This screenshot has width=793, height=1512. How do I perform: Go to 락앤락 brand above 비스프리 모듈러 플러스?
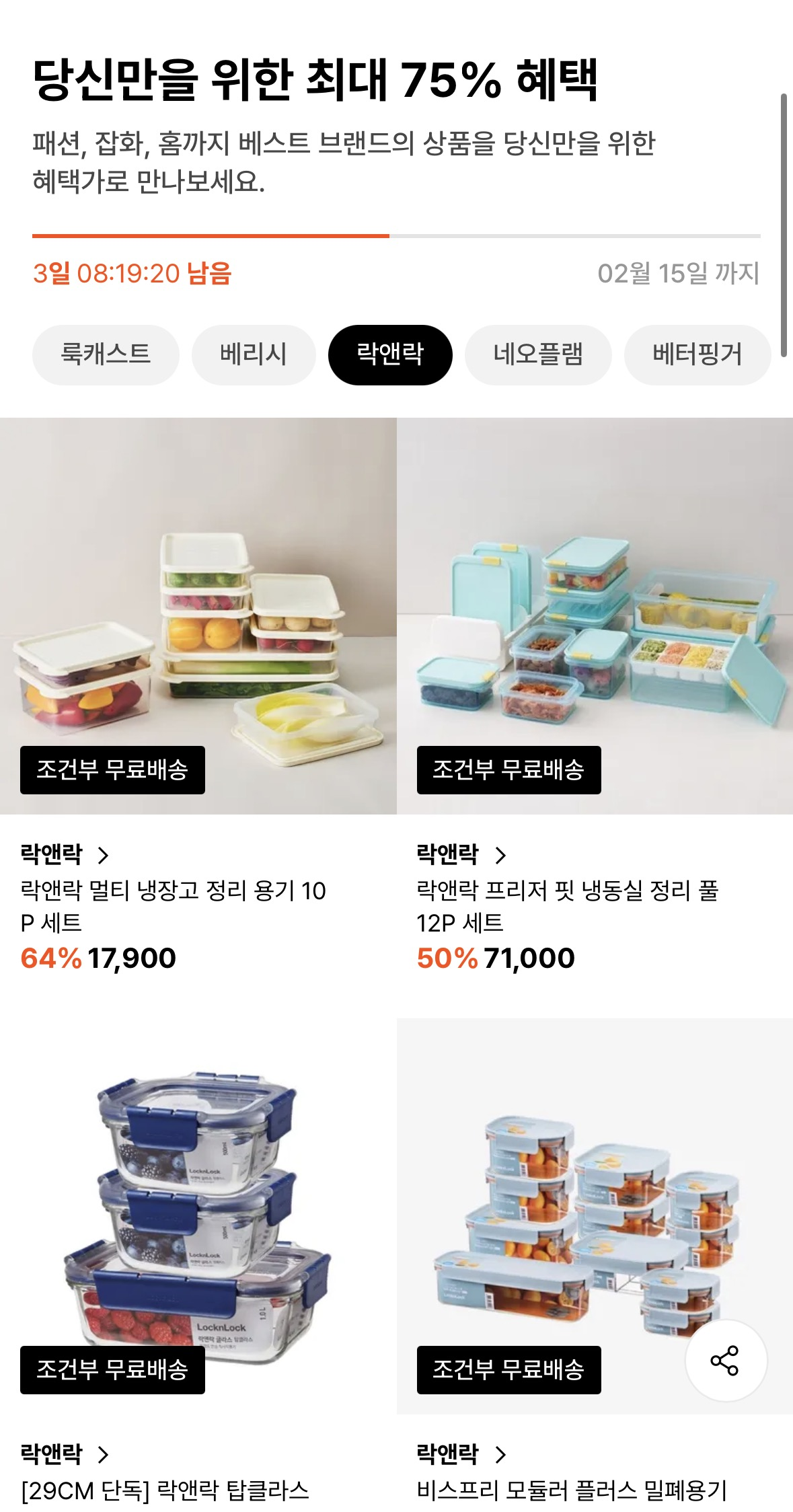pyautogui.click(x=461, y=1454)
